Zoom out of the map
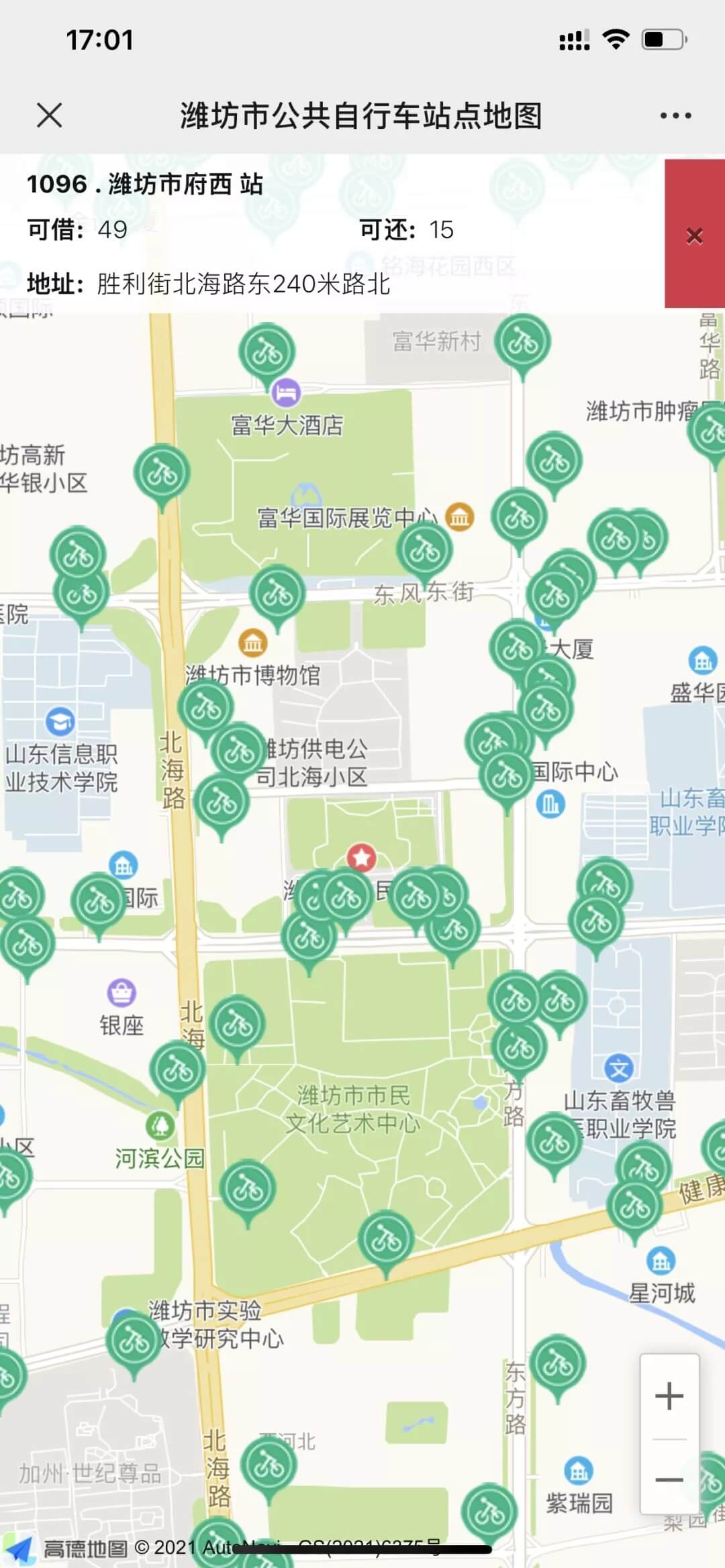Screen dimensions: 725x1568 [x=669, y=1480]
